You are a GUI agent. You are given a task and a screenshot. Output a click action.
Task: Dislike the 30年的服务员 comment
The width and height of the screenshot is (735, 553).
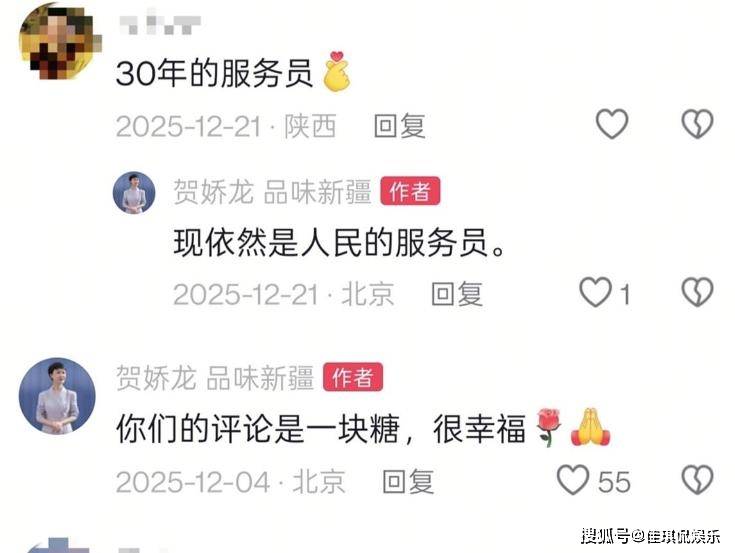point(697,124)
